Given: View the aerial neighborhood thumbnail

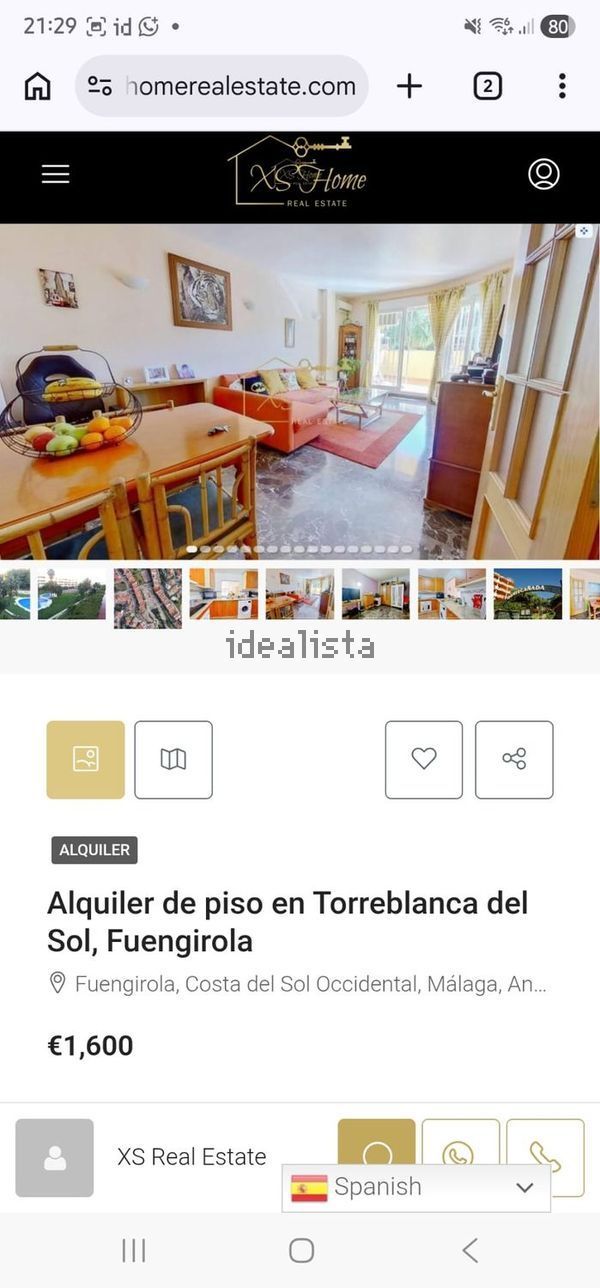Looking at the screenshot, I should pos(148,597).
